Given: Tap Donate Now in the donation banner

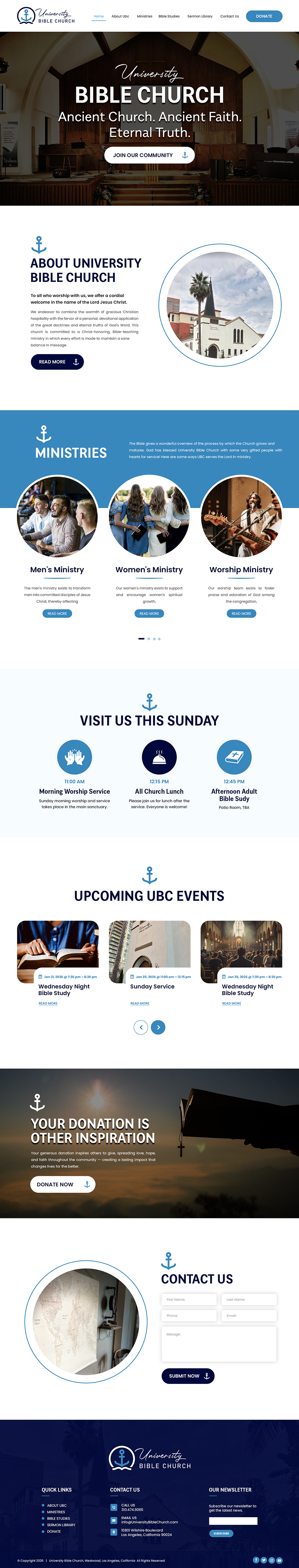Looking at the screenshot, I should pos(63,1184).
